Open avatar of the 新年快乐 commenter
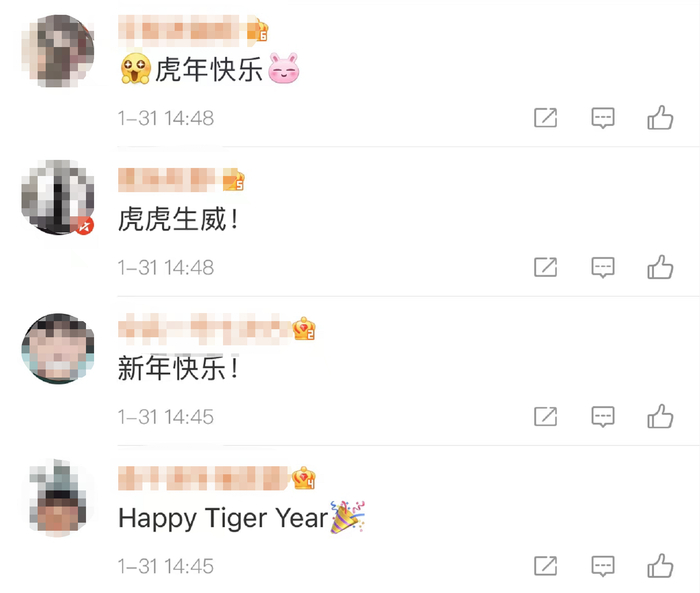Image resolution: width=700 pixels, height=593 pixels. click(x=58, y=348)
